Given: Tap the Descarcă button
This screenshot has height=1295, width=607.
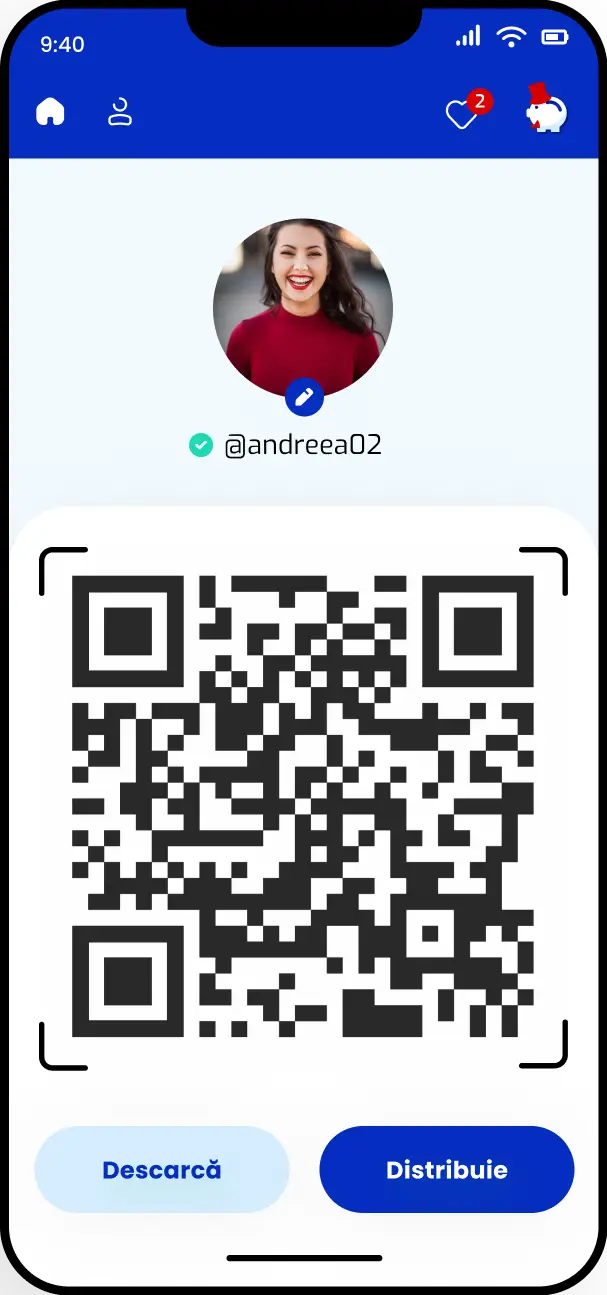Looking at the screenshot, I should (x=162, y=1169).
